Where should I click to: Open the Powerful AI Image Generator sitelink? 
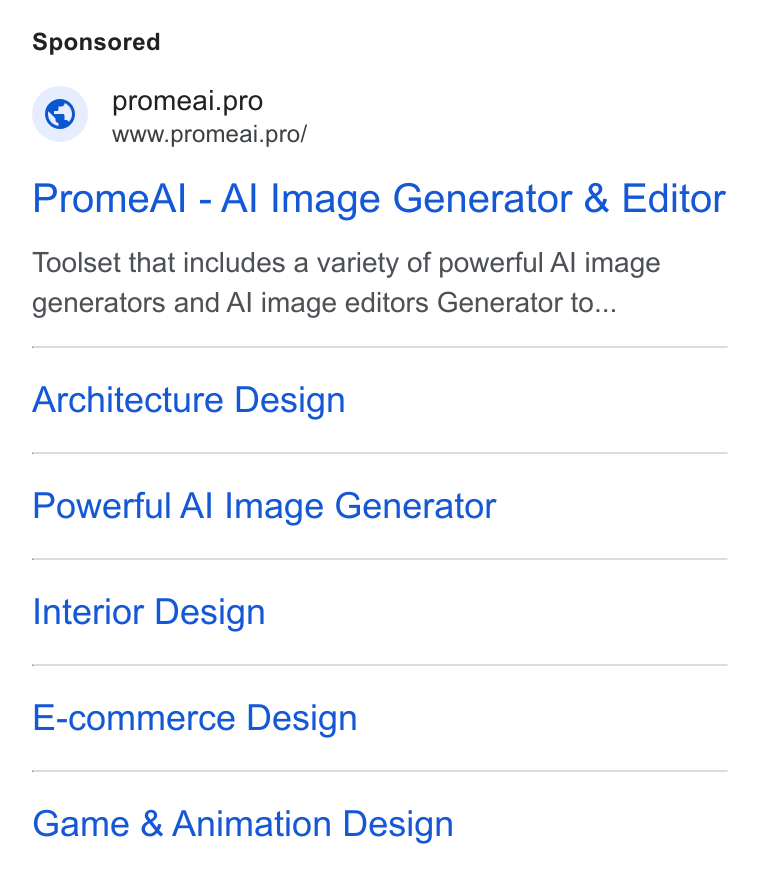click(x=264, y=506)
